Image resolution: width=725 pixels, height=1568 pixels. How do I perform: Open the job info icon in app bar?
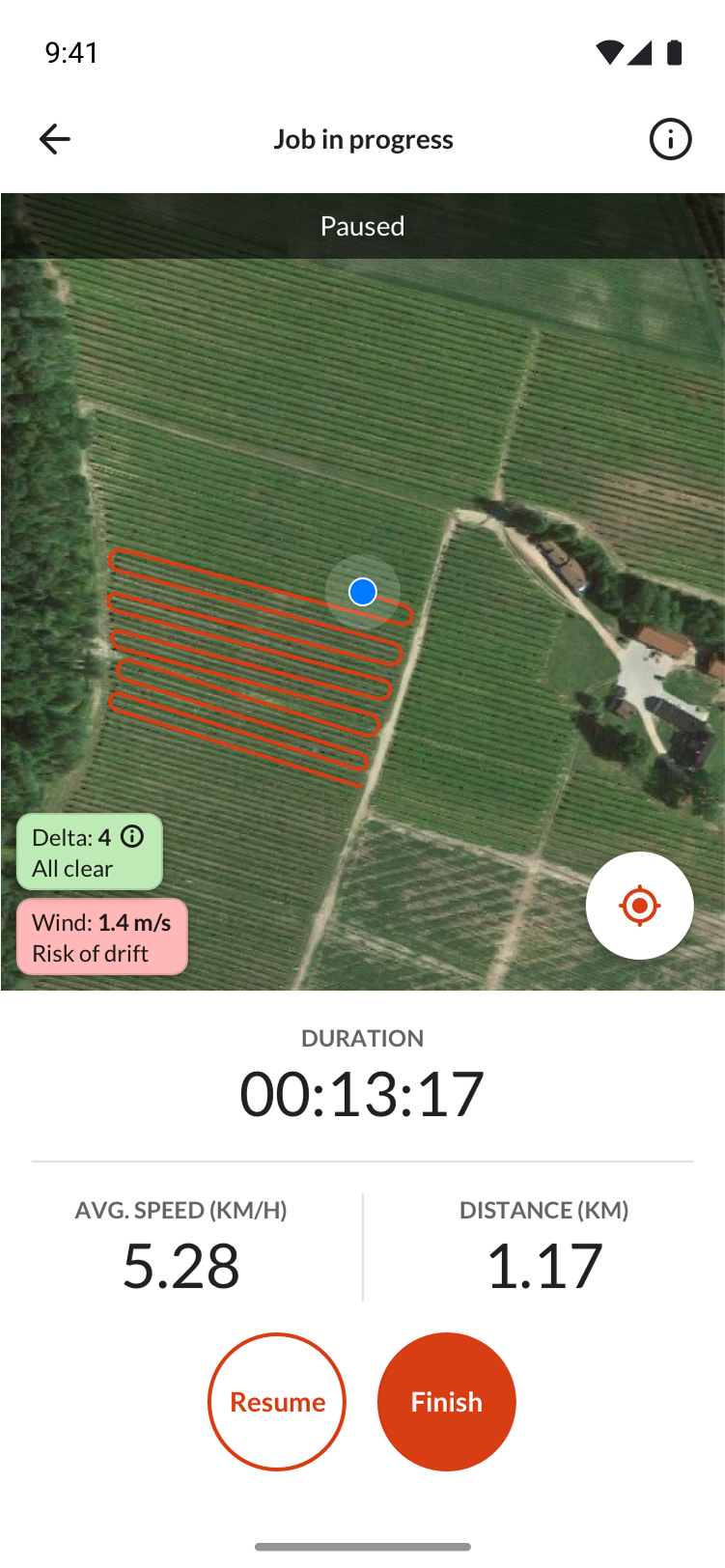[670, 140]
